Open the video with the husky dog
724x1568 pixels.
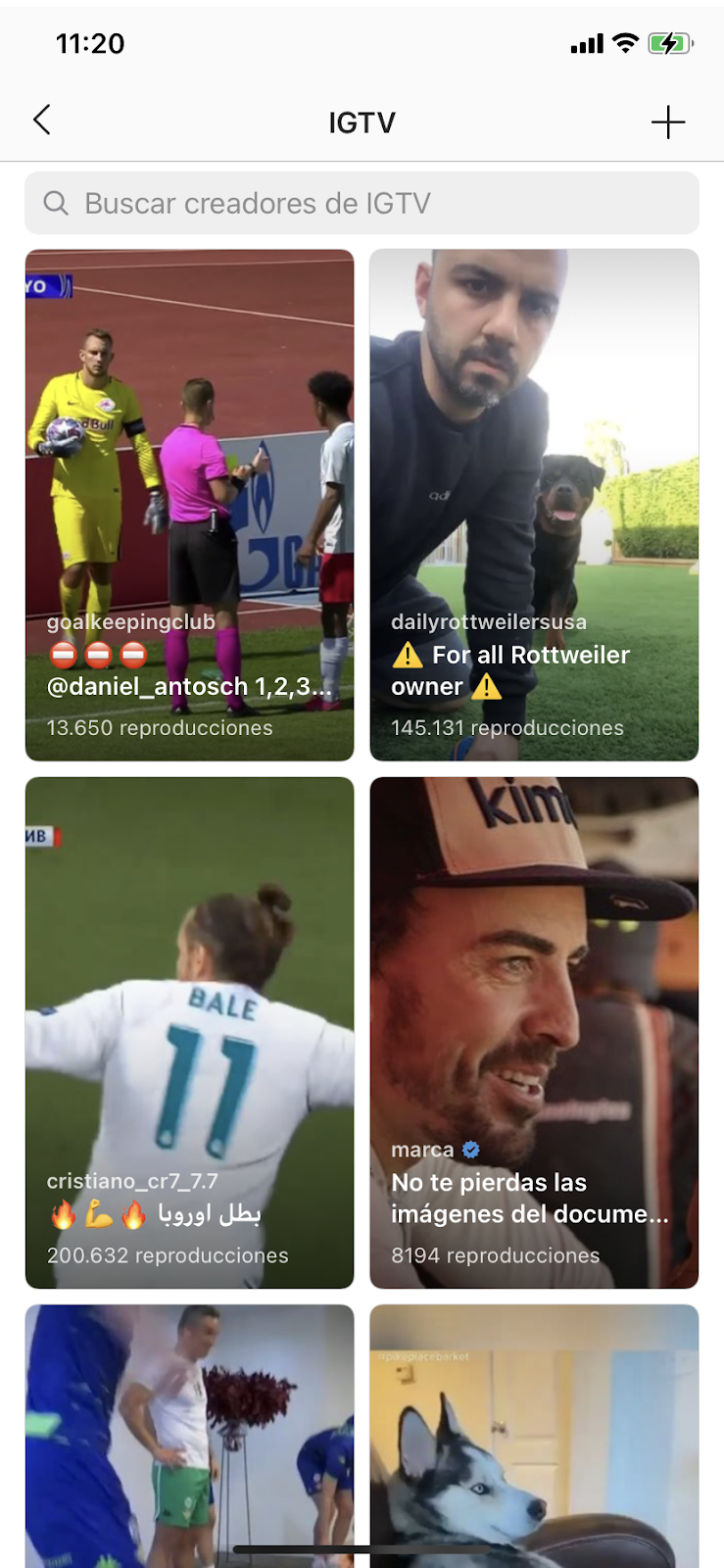click(534, 1436)
